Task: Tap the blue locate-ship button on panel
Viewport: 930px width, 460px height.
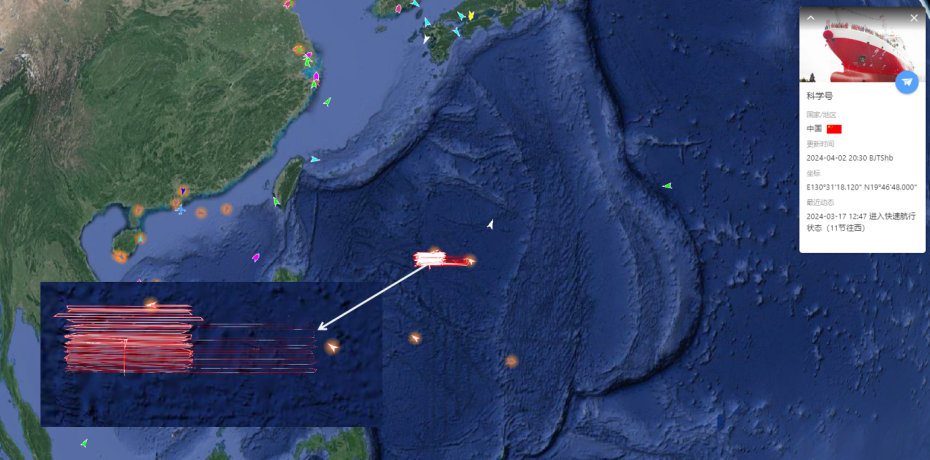Action: click(906, 83)
